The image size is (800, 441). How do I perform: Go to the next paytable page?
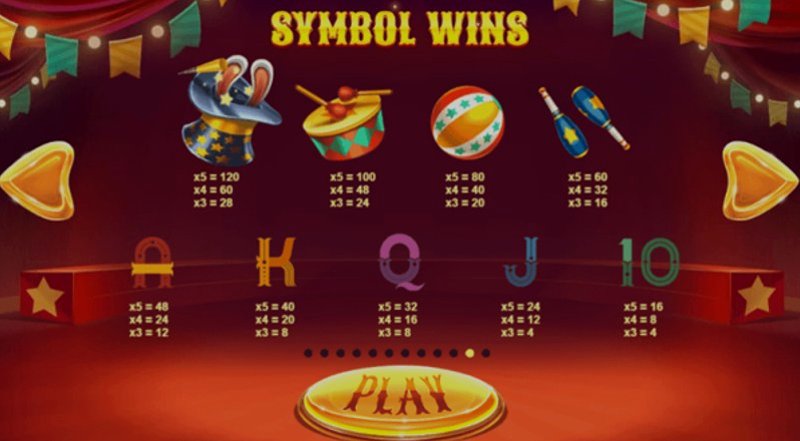coord(760,180)
